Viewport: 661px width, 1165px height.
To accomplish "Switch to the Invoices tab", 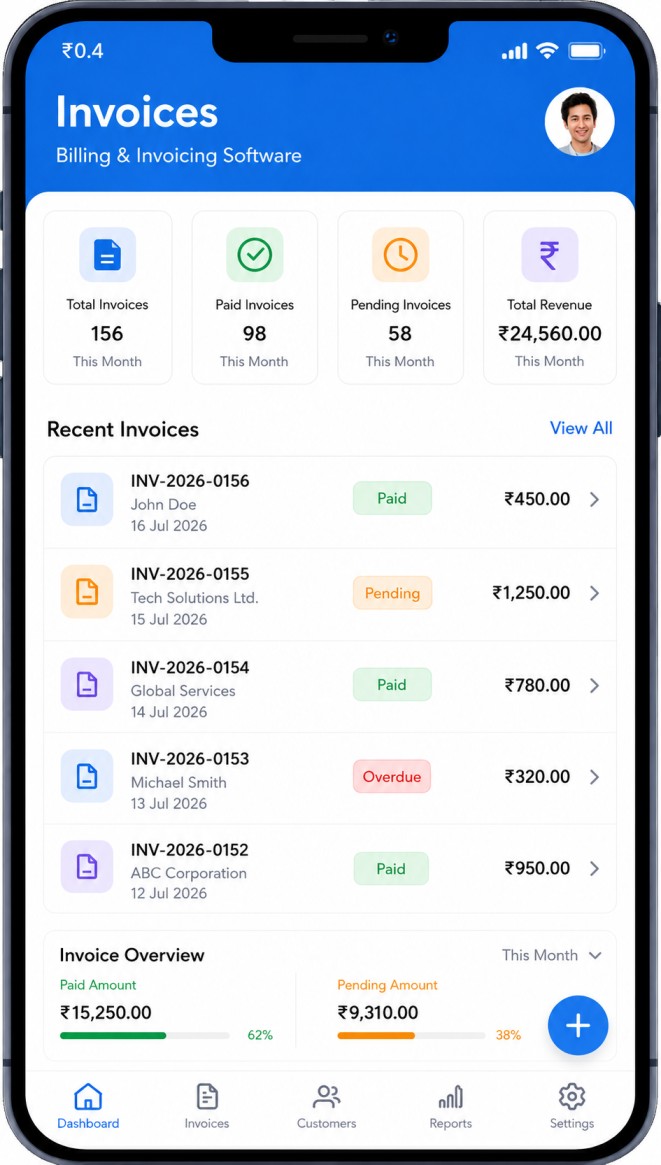I will click(x=206, y=1106).
